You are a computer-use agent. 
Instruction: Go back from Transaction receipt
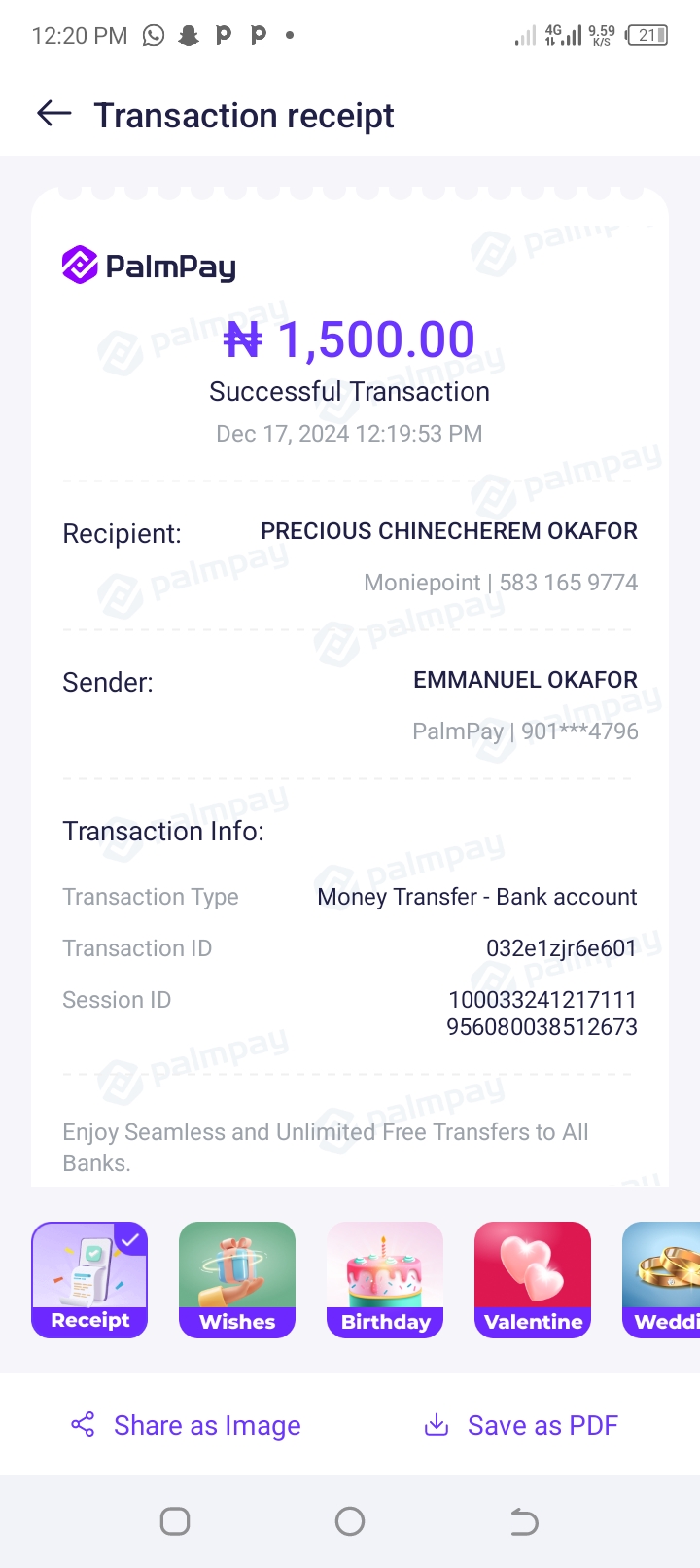(54, 115)
